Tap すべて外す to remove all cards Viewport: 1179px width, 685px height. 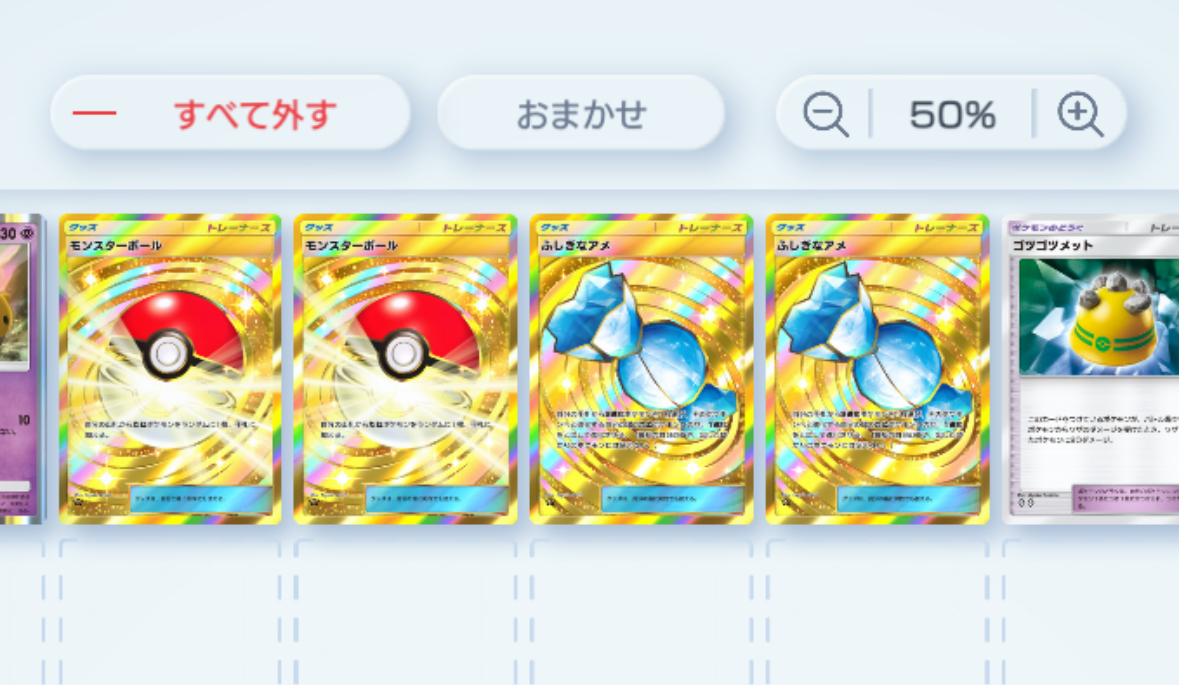(230, 113)
